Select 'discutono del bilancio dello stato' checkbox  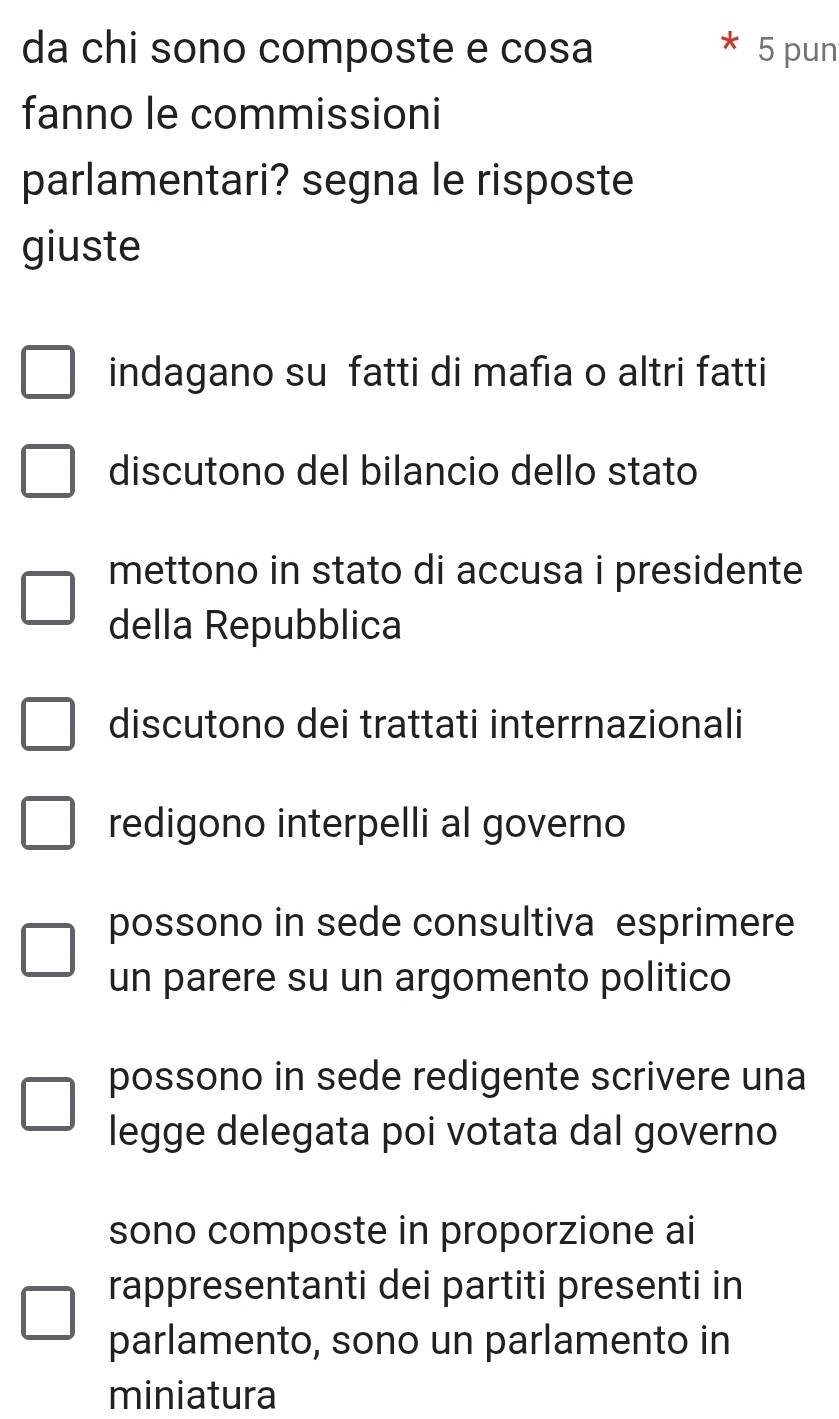[x=48, y=472]
